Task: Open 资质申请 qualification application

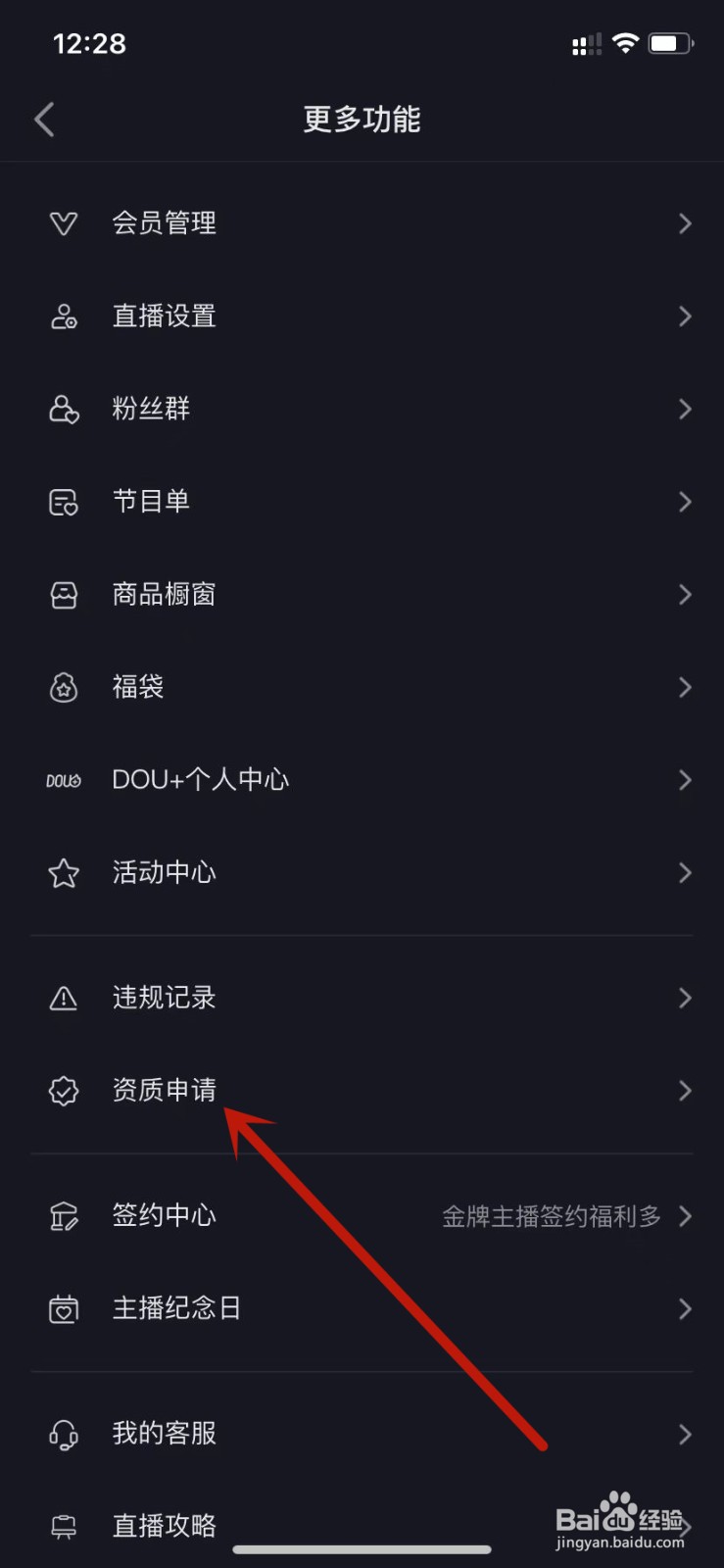Action: [x=164, y=1091]
